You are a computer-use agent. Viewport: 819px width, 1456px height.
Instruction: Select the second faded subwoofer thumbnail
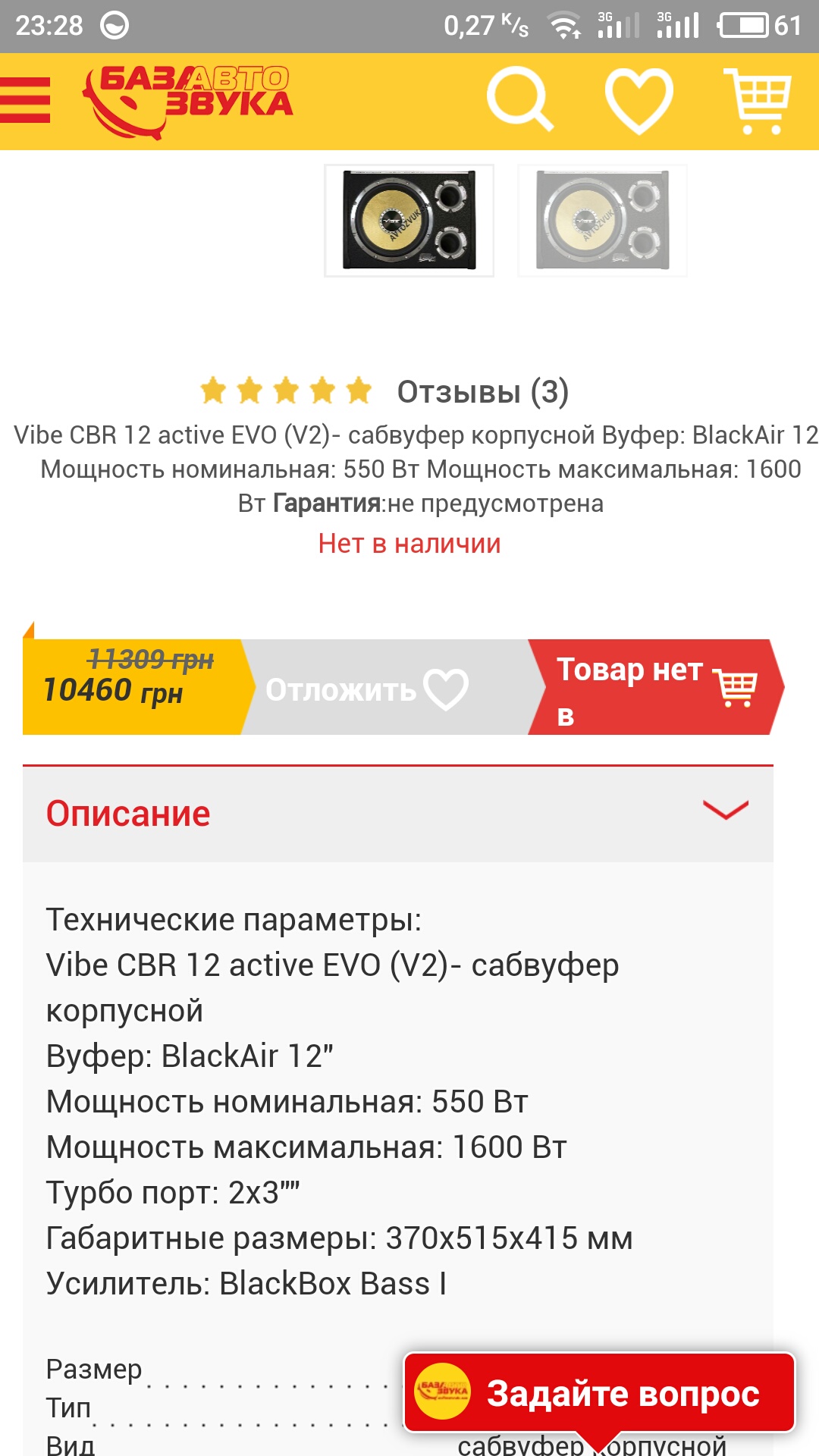(602, 221)
